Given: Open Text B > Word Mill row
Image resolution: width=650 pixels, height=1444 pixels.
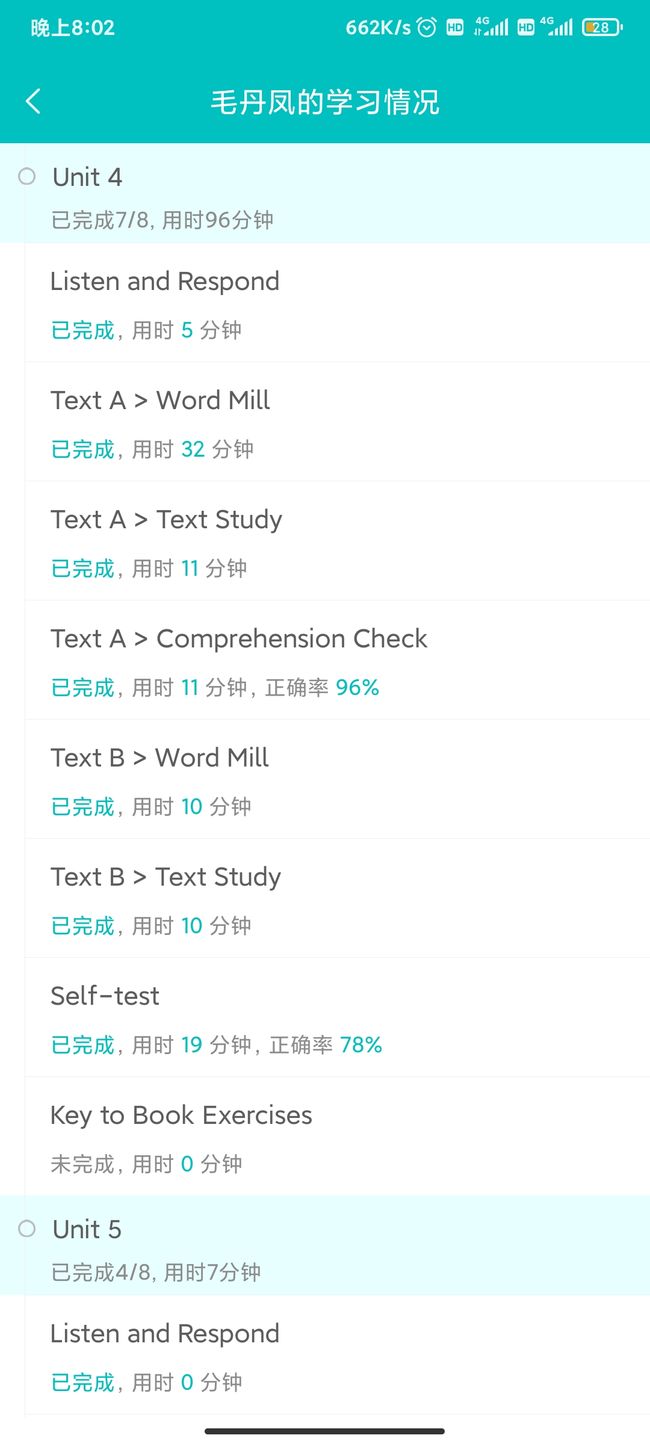Looking at the screenshot, I should tap(337, 778).
